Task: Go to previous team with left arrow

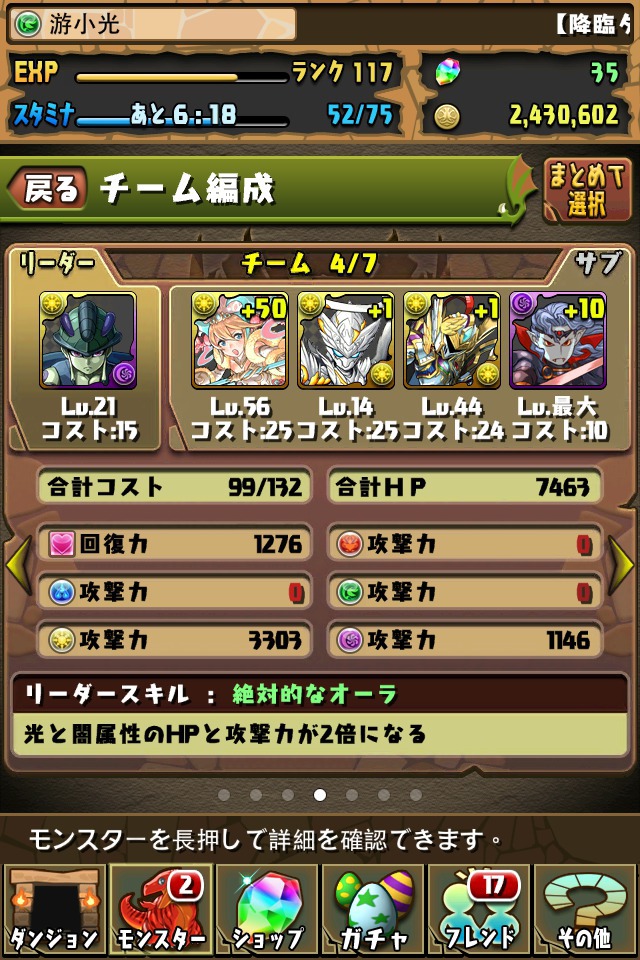Action: [x=18, y=566]
